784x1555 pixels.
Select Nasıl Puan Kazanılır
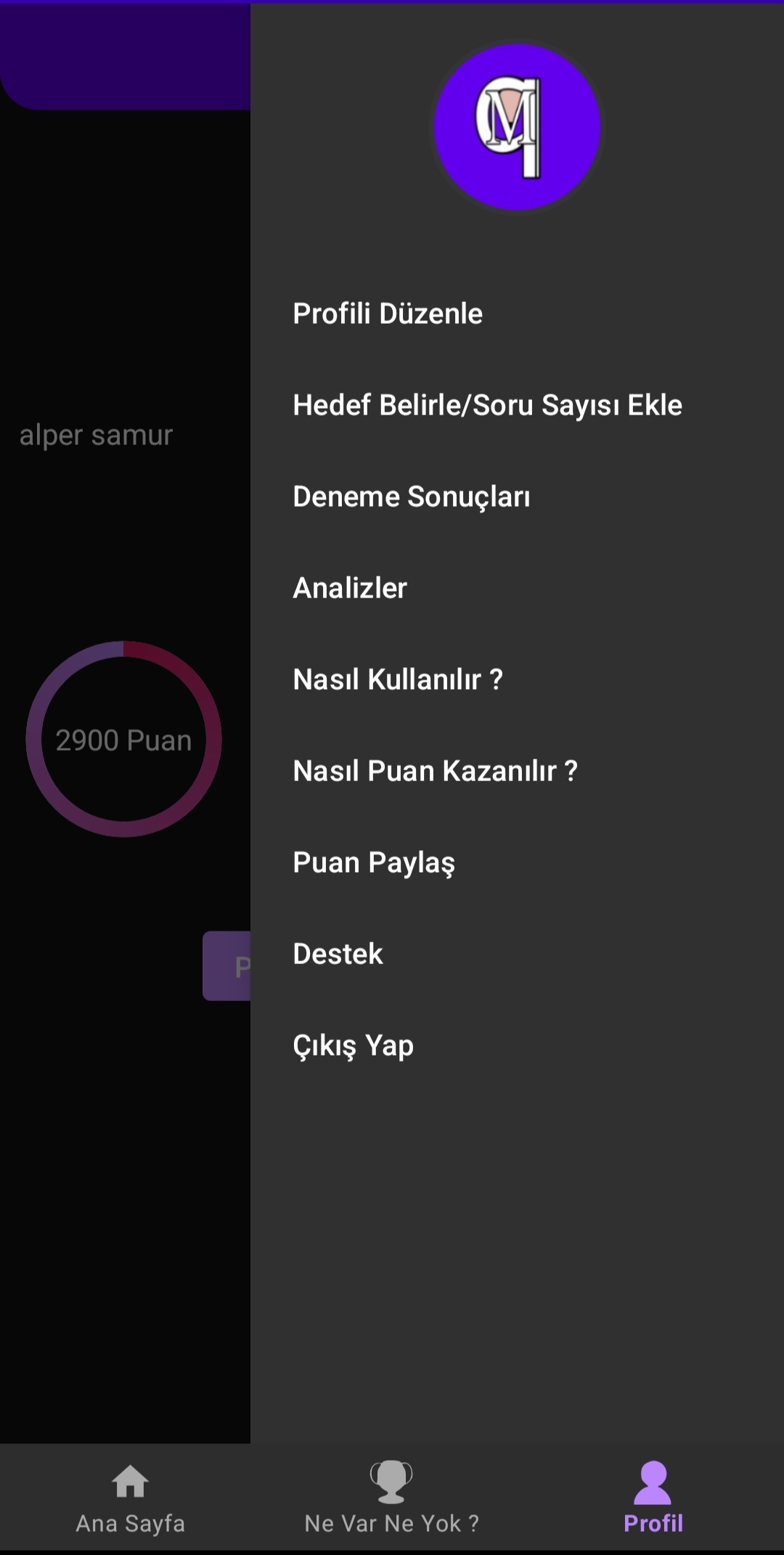point(434,771)
